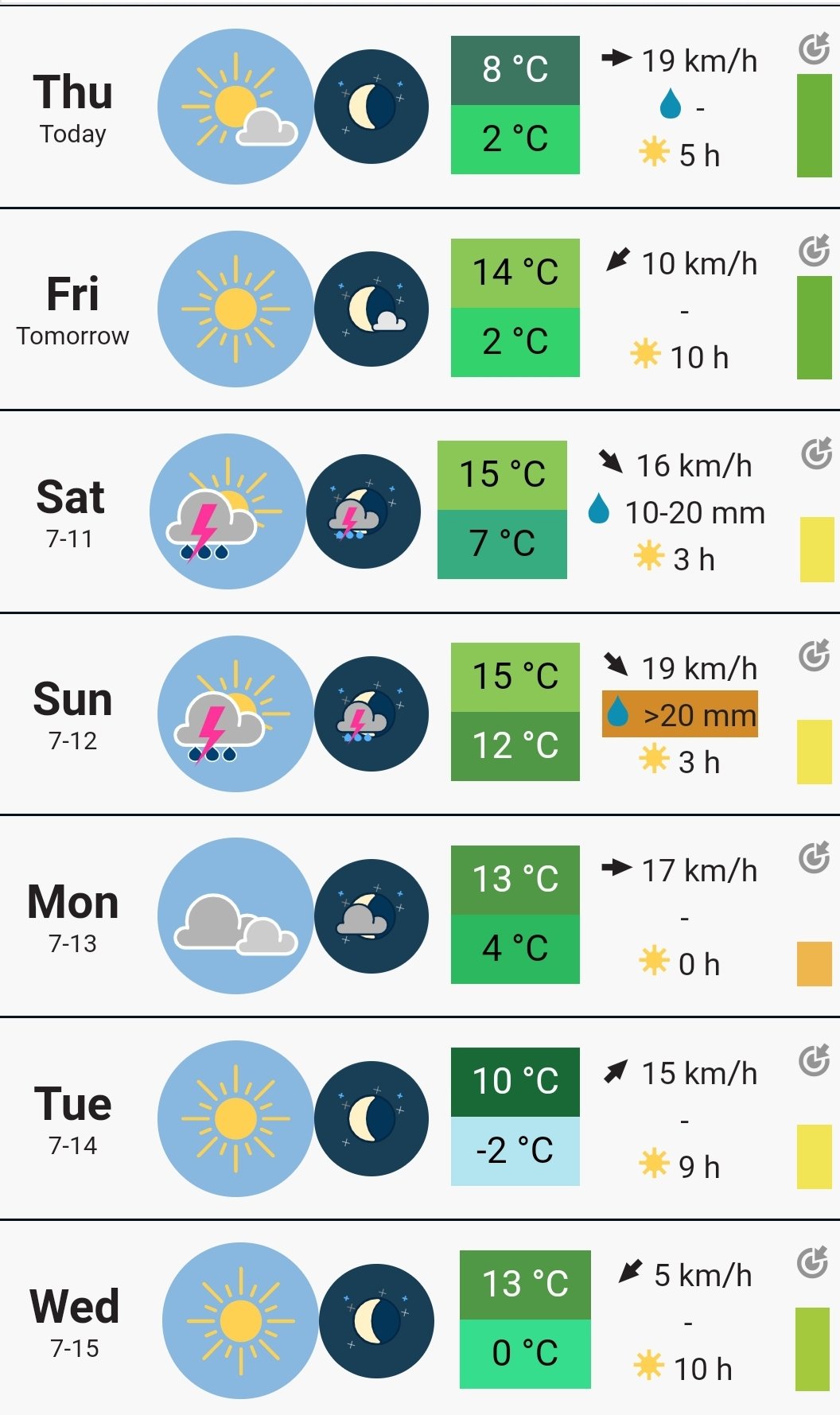
Task: Open Thursday's forecast row
Action: (x=420, y=107)
